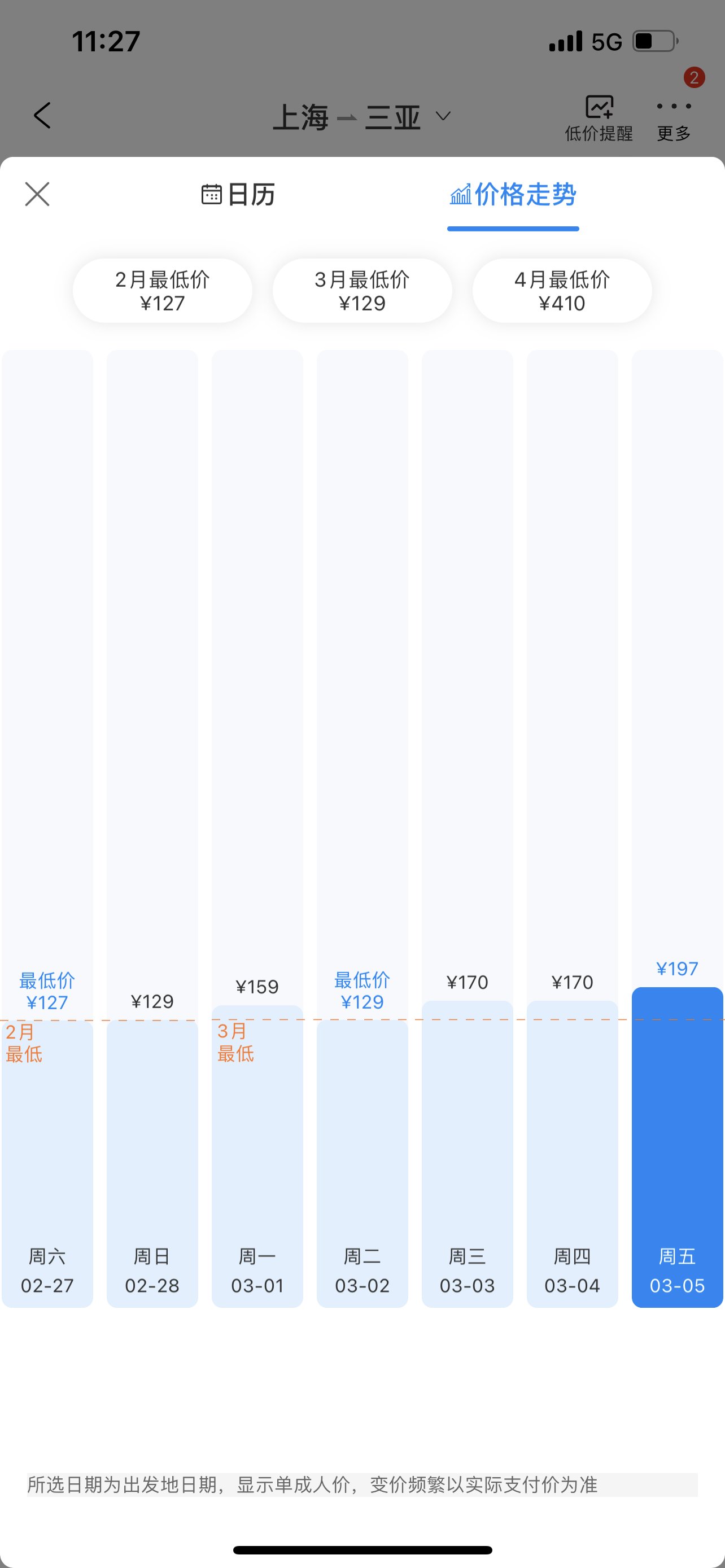The width and height of the screenshot is (725, 1568).
Task: Open 低价提醒 price alert
Action: [599, 117]
